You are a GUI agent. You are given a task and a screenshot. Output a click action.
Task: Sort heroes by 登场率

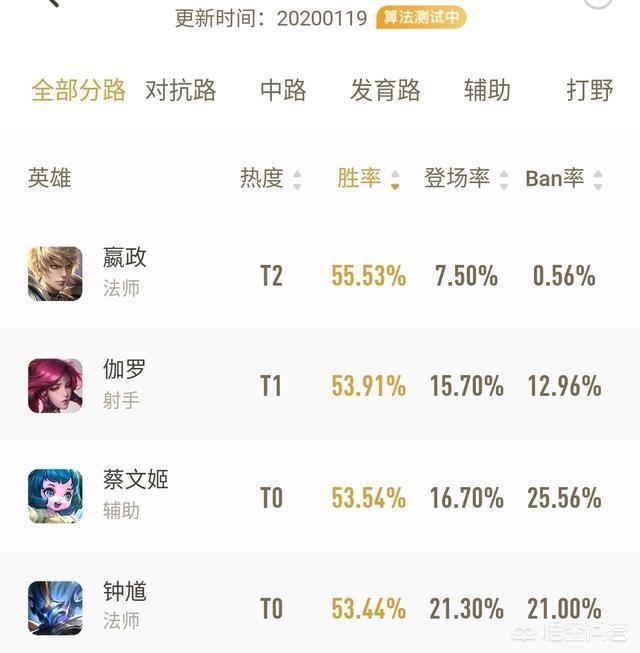click(x=465, y=179)
